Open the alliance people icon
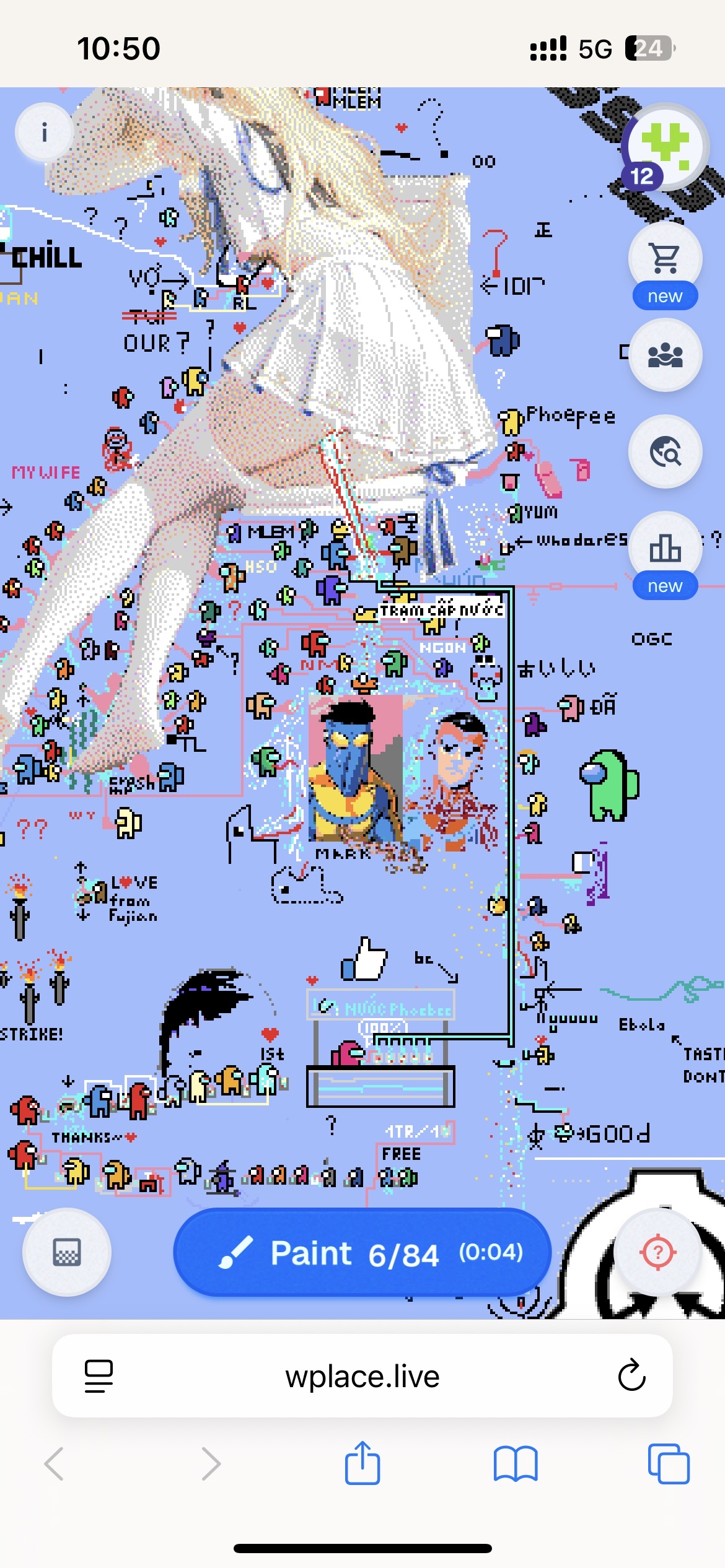This screenshot has height=1568, width=725. pos(665,355)
